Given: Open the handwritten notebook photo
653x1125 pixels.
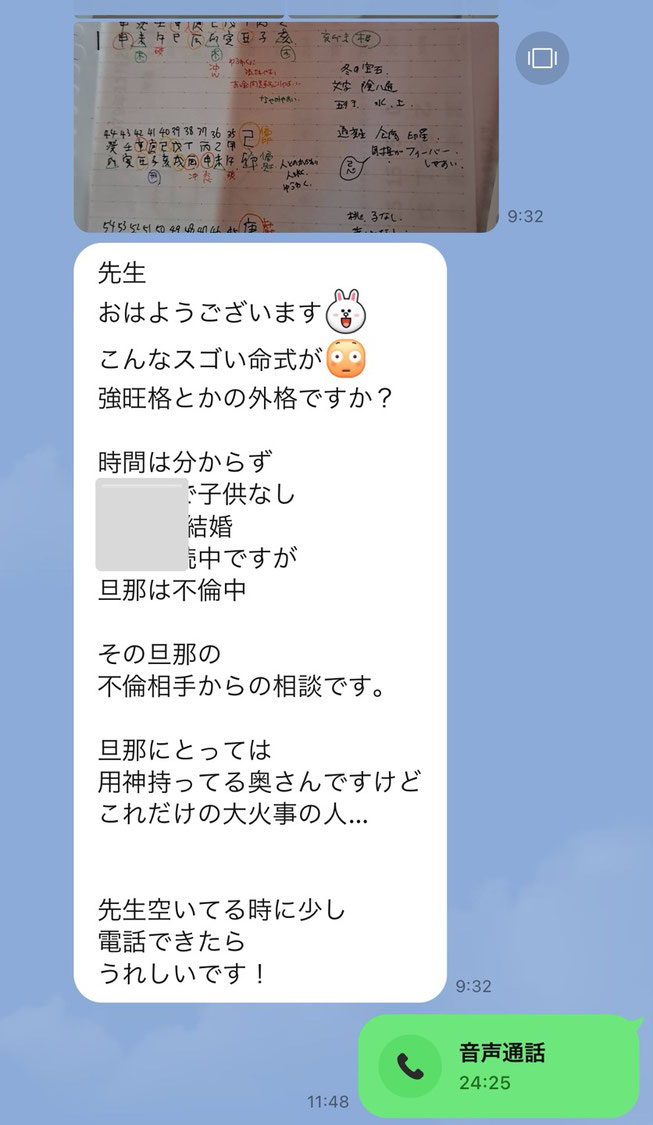Looking at the screenshot, I should (x=286, y=125).
